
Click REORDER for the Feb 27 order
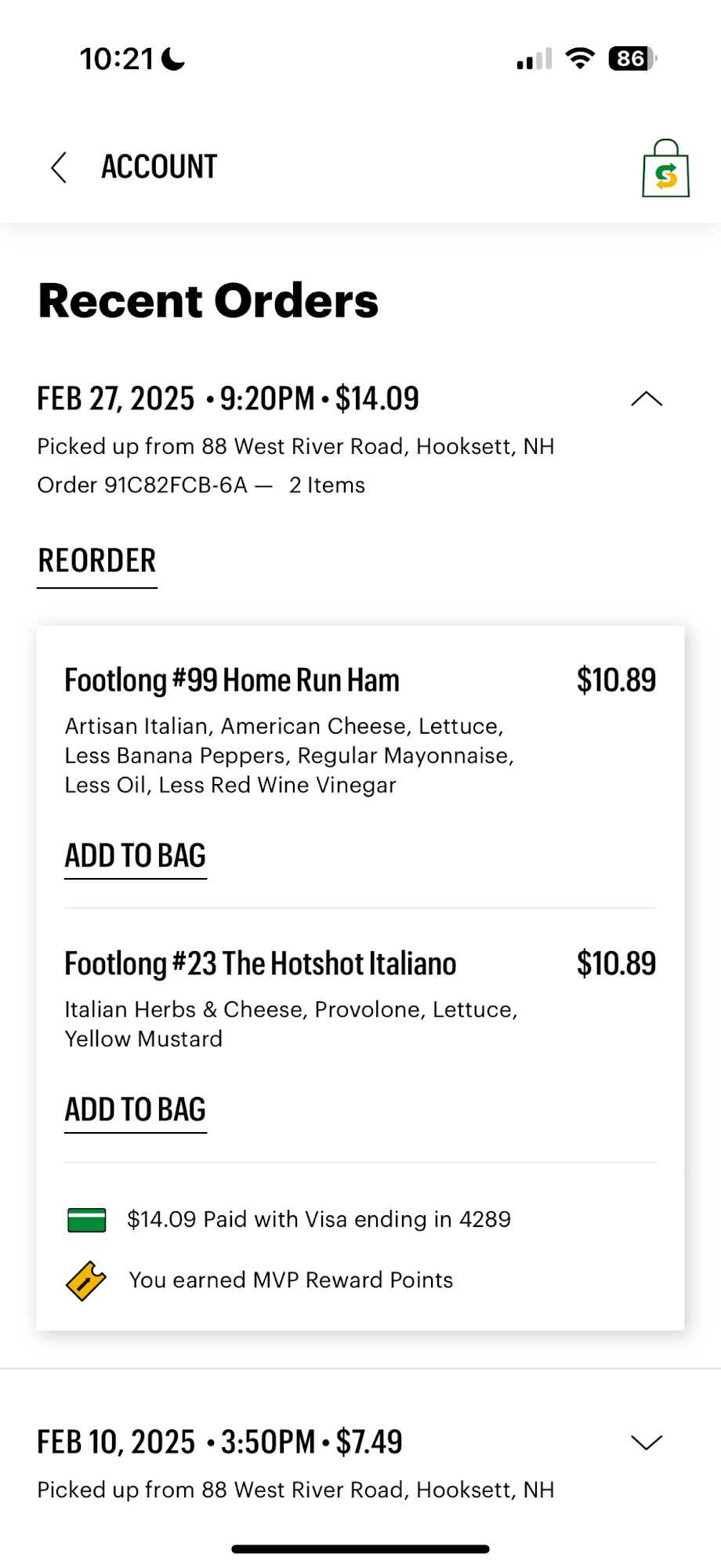(96, 561)
